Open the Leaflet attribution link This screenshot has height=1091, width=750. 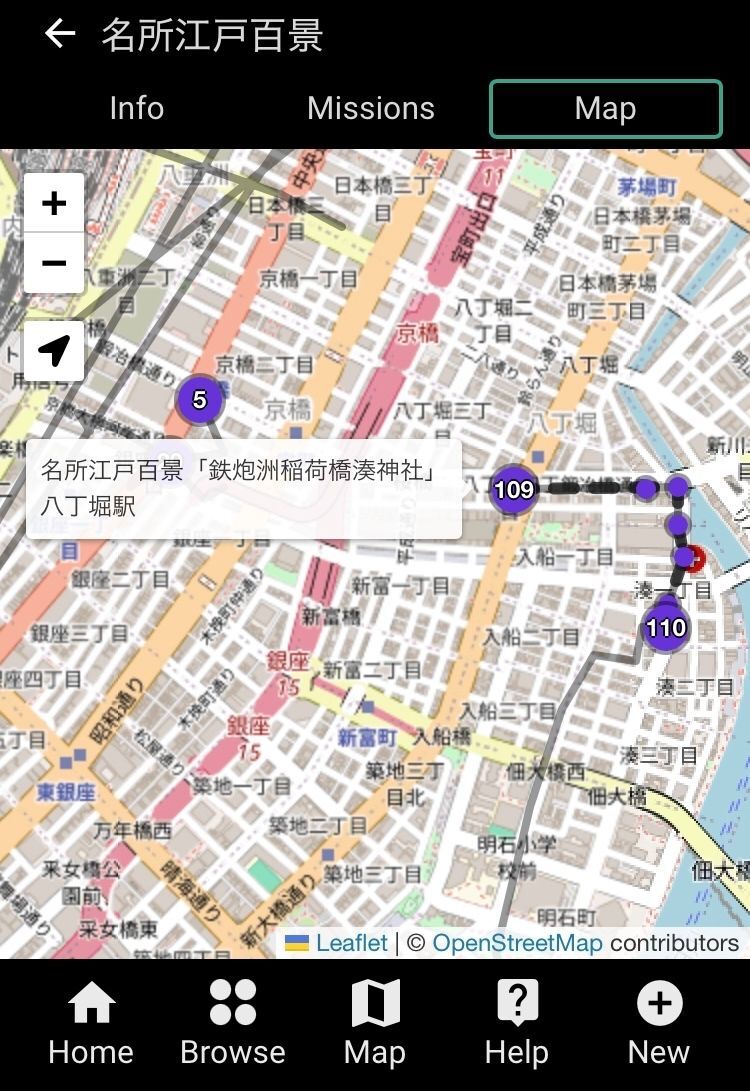pyautogui.click(x=351, y=943)
